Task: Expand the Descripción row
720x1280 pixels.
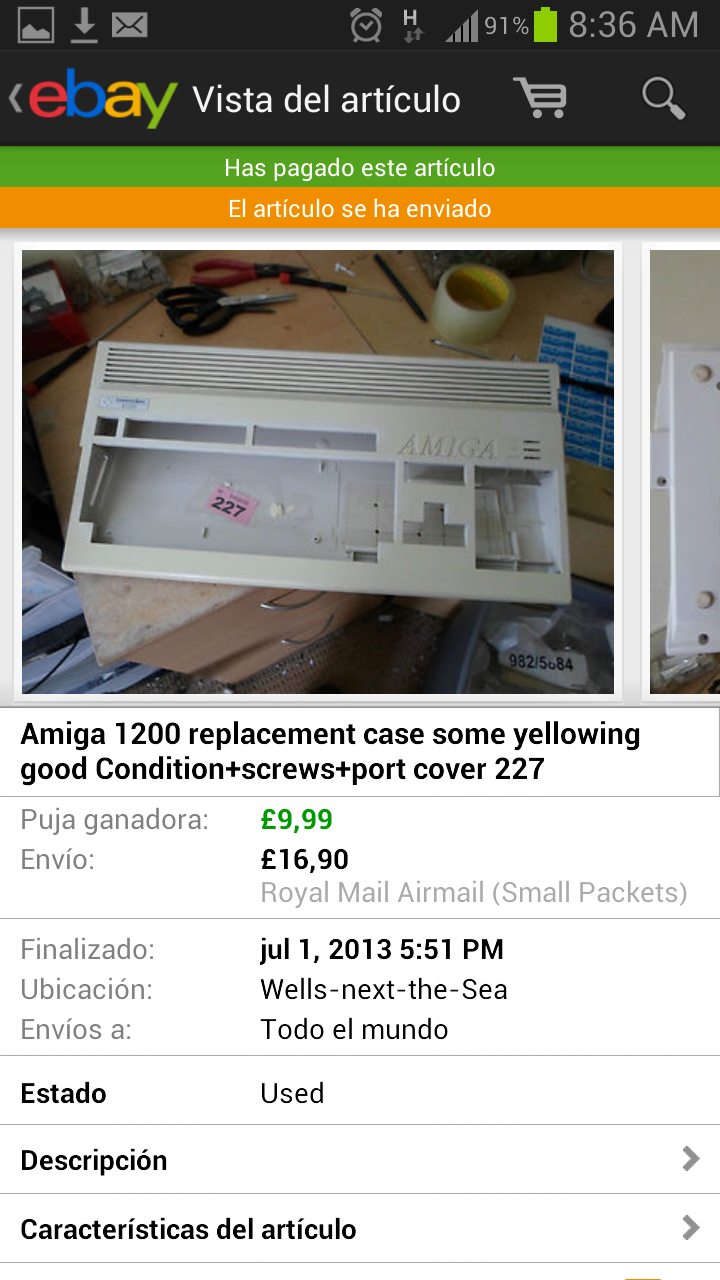Action: click(x=360, y=1160)
